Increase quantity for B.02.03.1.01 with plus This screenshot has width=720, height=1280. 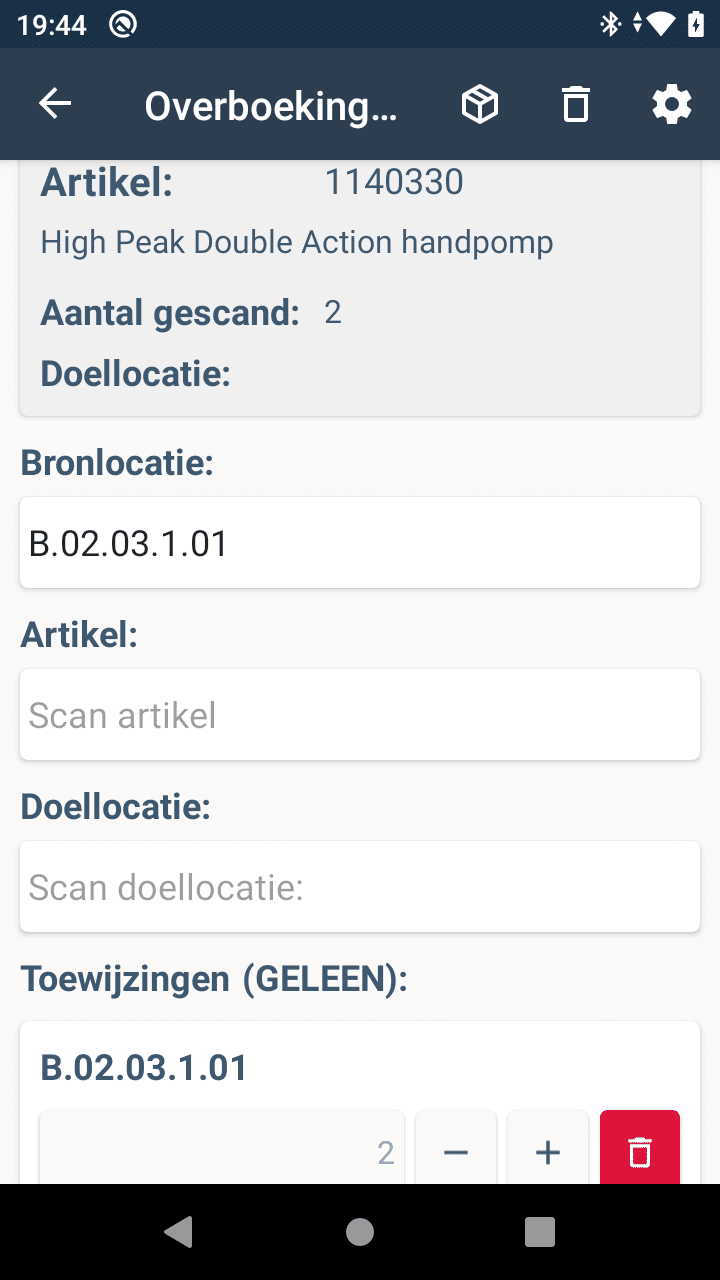point(547,1150)
